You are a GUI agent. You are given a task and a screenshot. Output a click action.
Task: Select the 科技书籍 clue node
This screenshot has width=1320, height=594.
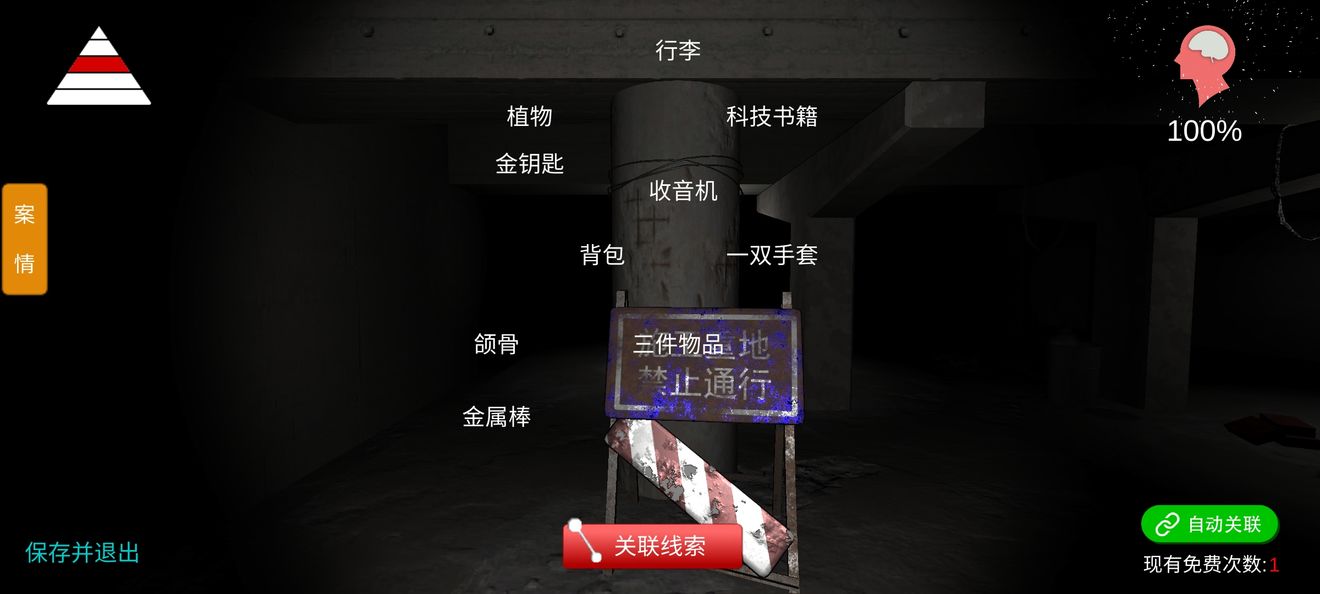[771, 117]
